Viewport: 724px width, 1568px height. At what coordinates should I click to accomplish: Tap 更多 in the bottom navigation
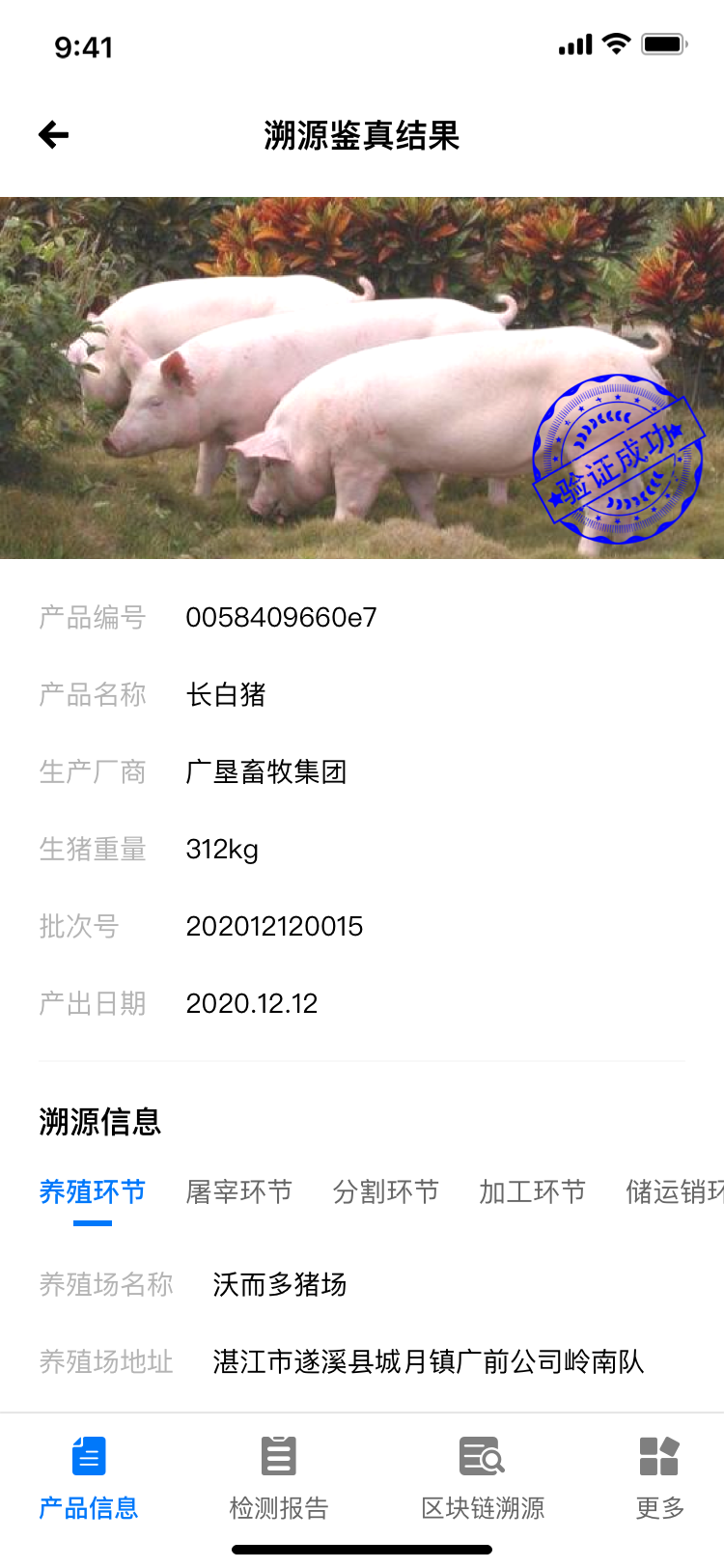(660, 1478)
